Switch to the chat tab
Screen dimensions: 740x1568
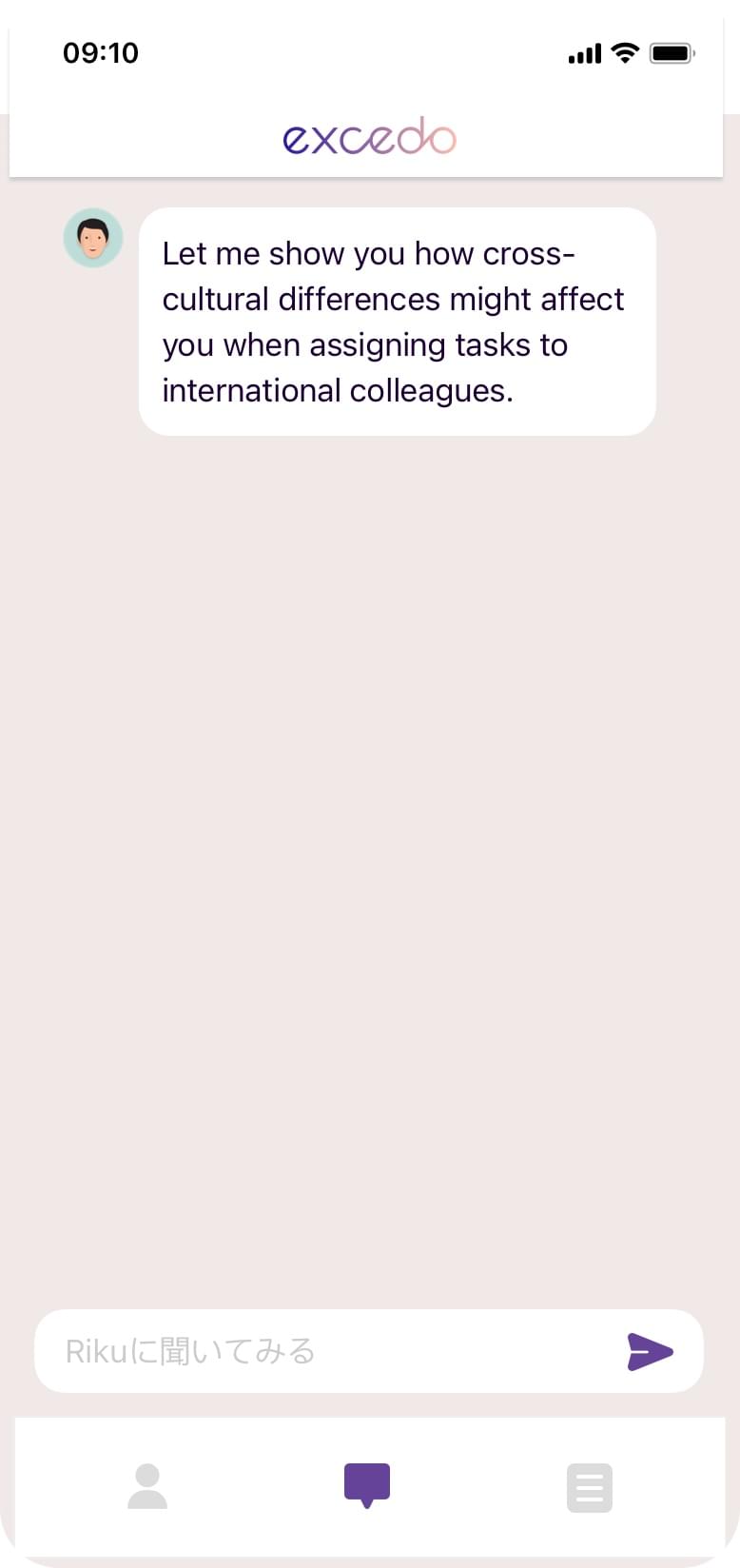[367, 1485]
